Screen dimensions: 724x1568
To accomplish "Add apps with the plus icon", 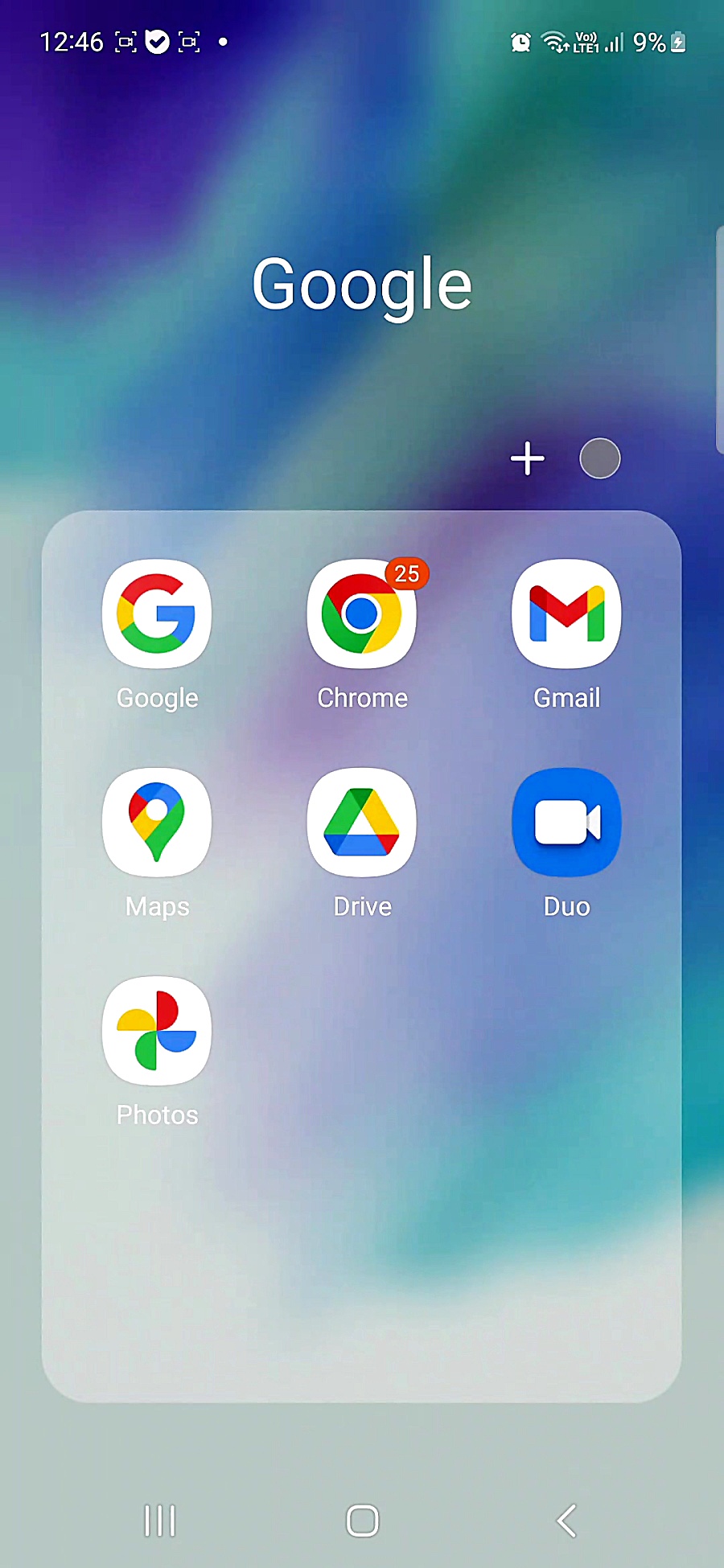I will pos(528,458).
